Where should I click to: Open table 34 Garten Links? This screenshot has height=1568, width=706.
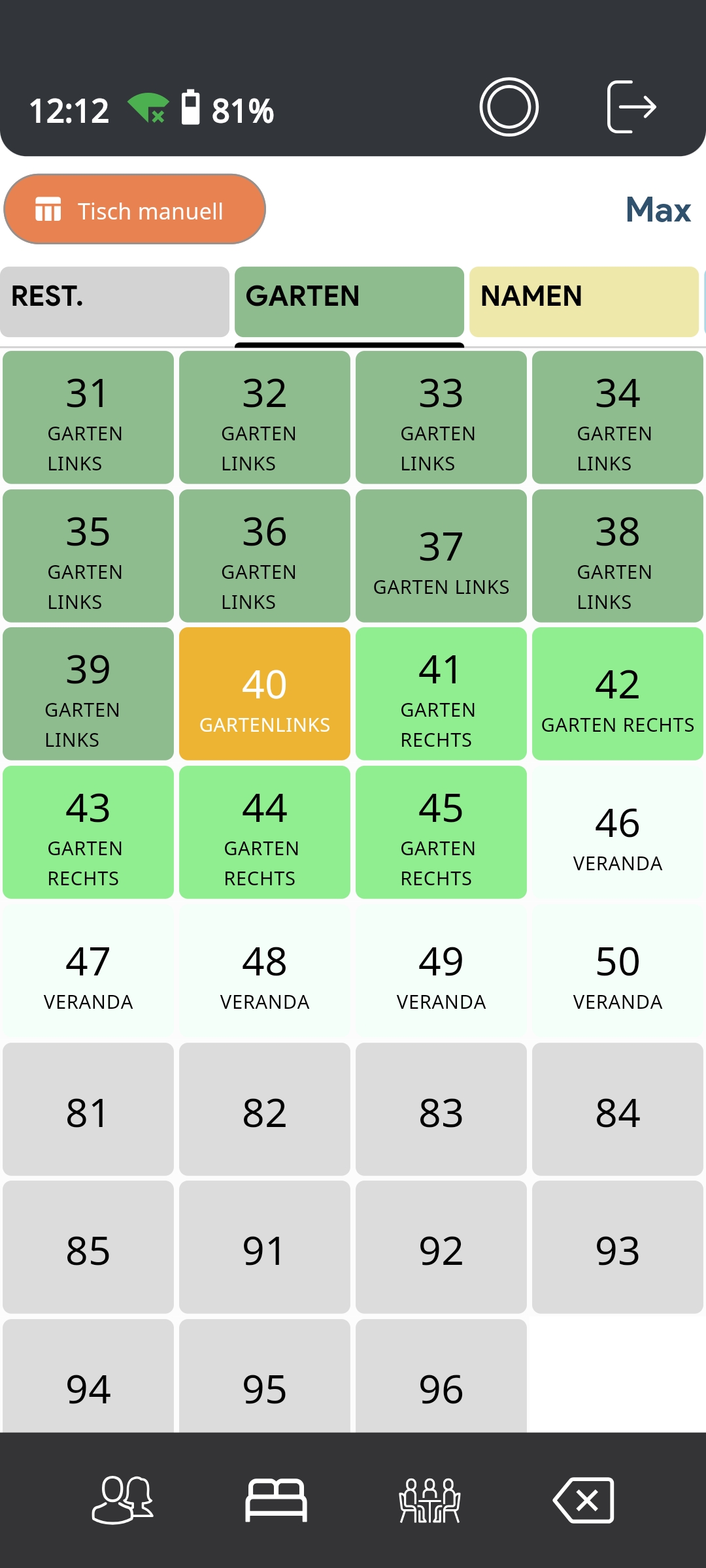tap(617, 417)
